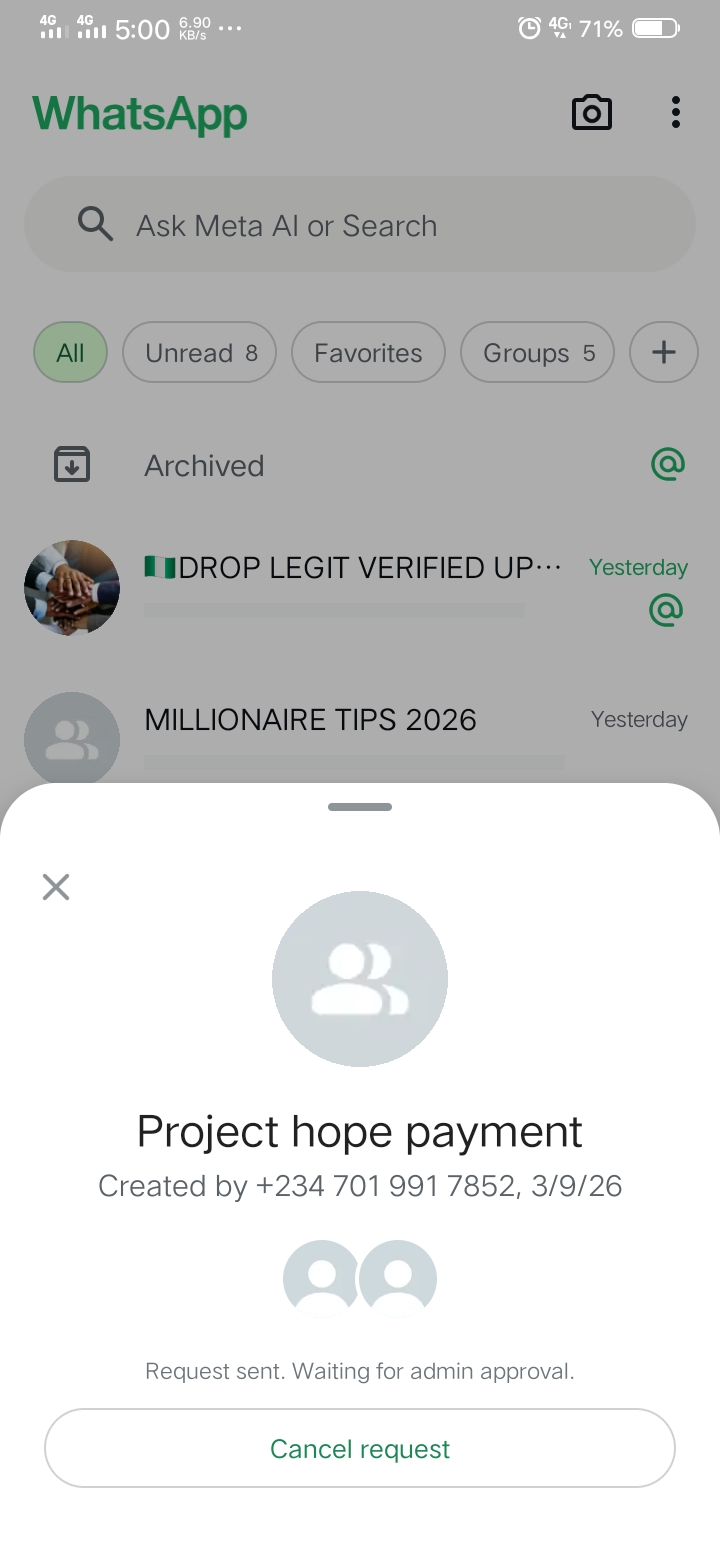This screenshot has height=1544, width=720.
Task: Switch to the Favorites filter
Action: point(368,353)
